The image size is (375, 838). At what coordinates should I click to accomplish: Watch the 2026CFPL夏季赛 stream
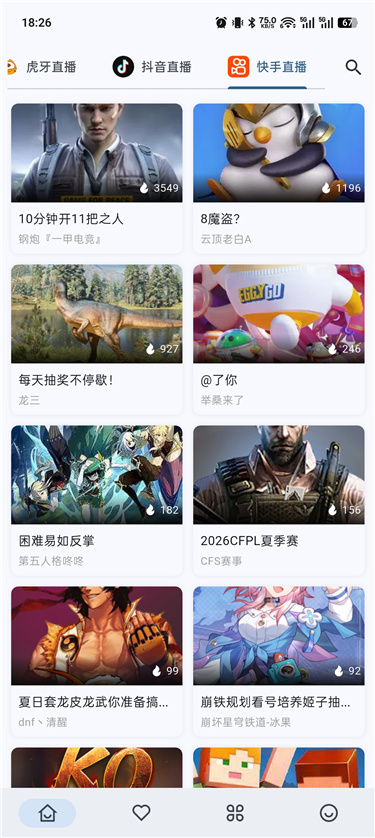point(279,500)
